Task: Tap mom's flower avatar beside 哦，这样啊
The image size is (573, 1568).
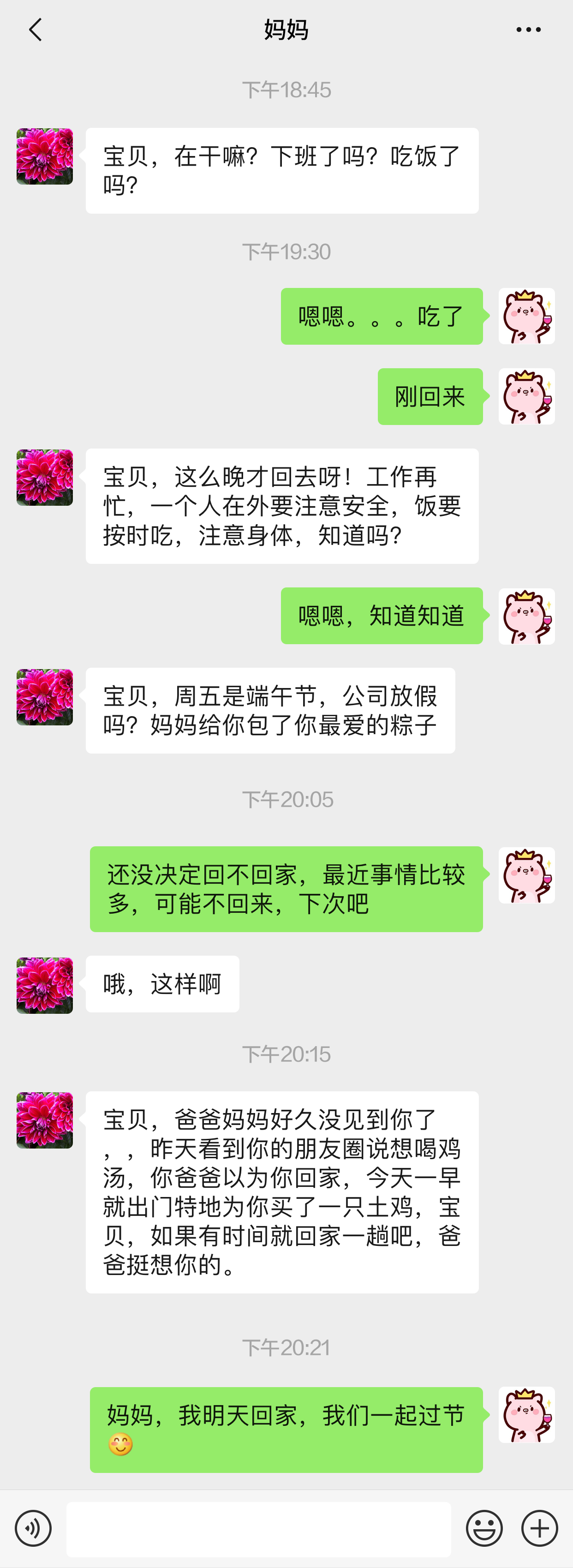Action: (x=44, y=986)
